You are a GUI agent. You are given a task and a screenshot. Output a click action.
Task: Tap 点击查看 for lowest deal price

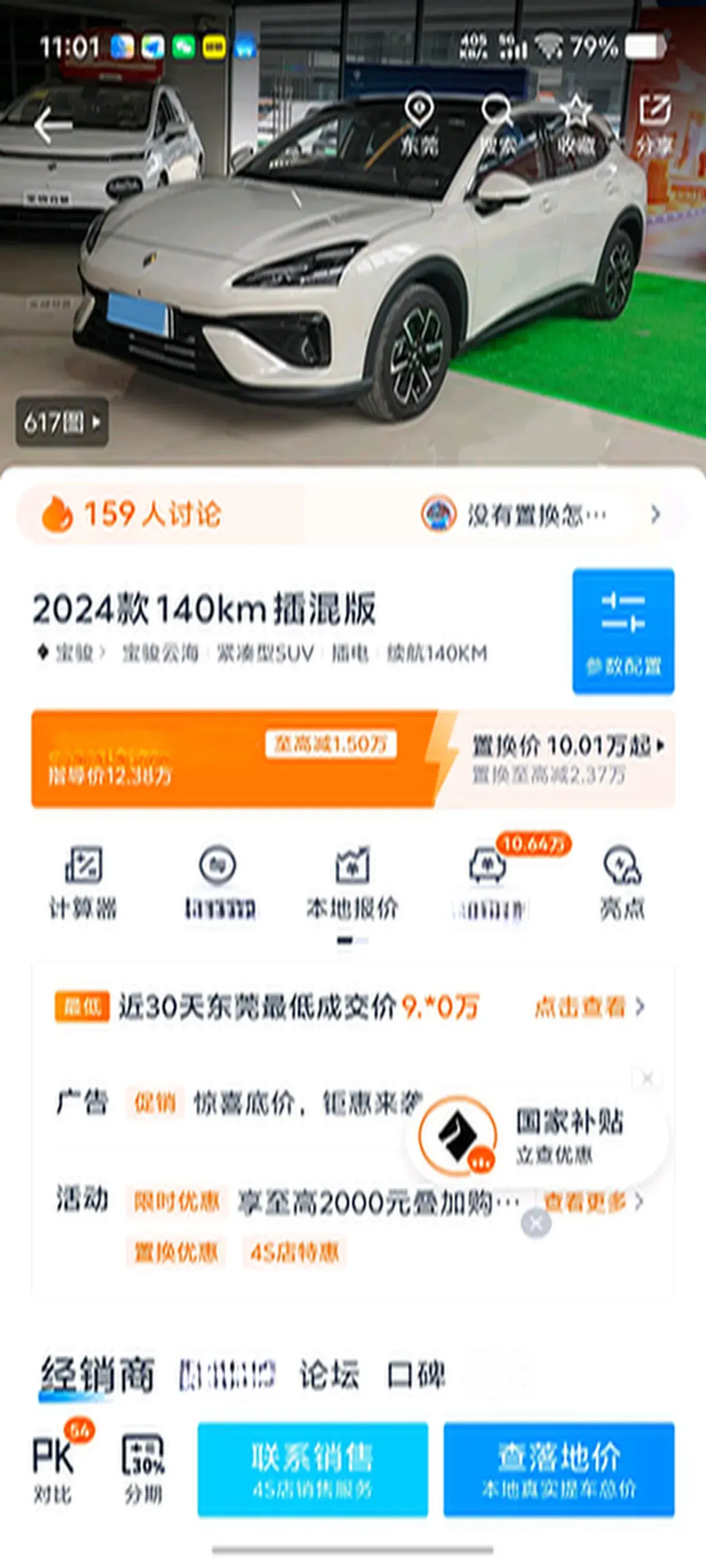tap(588, 1007)
